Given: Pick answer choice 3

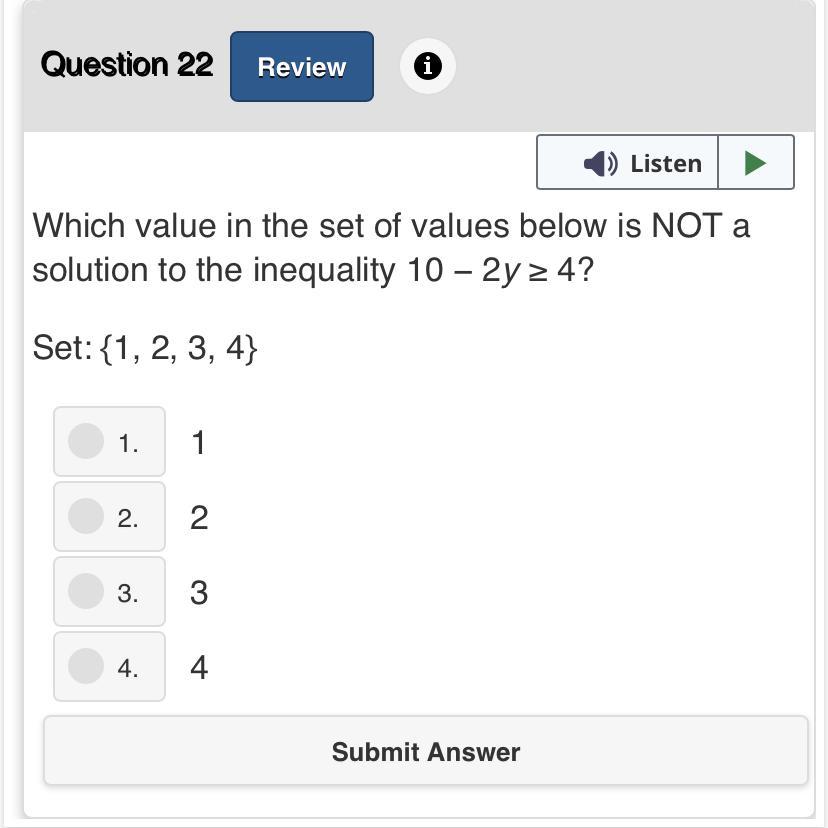Looking at the screenshot, I should click(109, 591).
